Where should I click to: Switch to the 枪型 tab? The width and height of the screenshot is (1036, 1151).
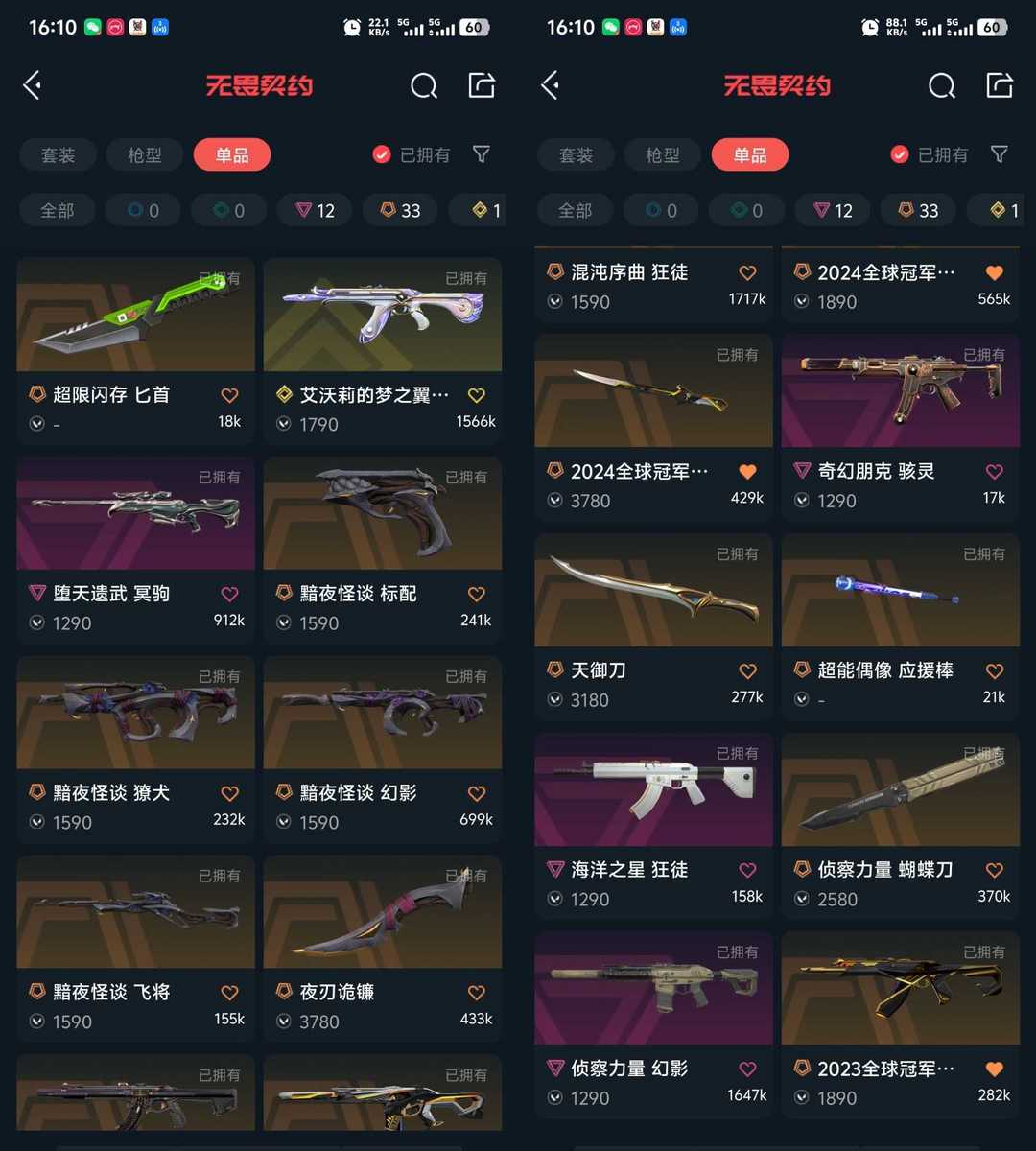144,154
